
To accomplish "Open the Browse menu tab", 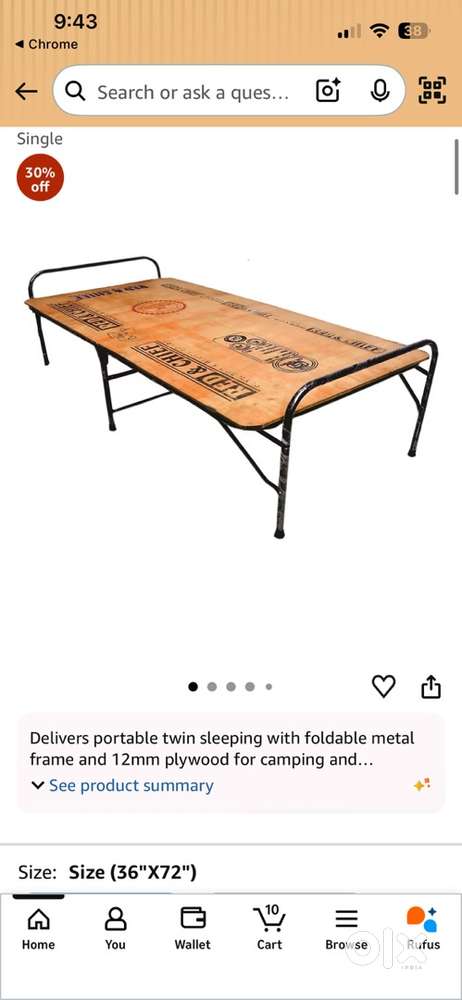I will point(346,929).
